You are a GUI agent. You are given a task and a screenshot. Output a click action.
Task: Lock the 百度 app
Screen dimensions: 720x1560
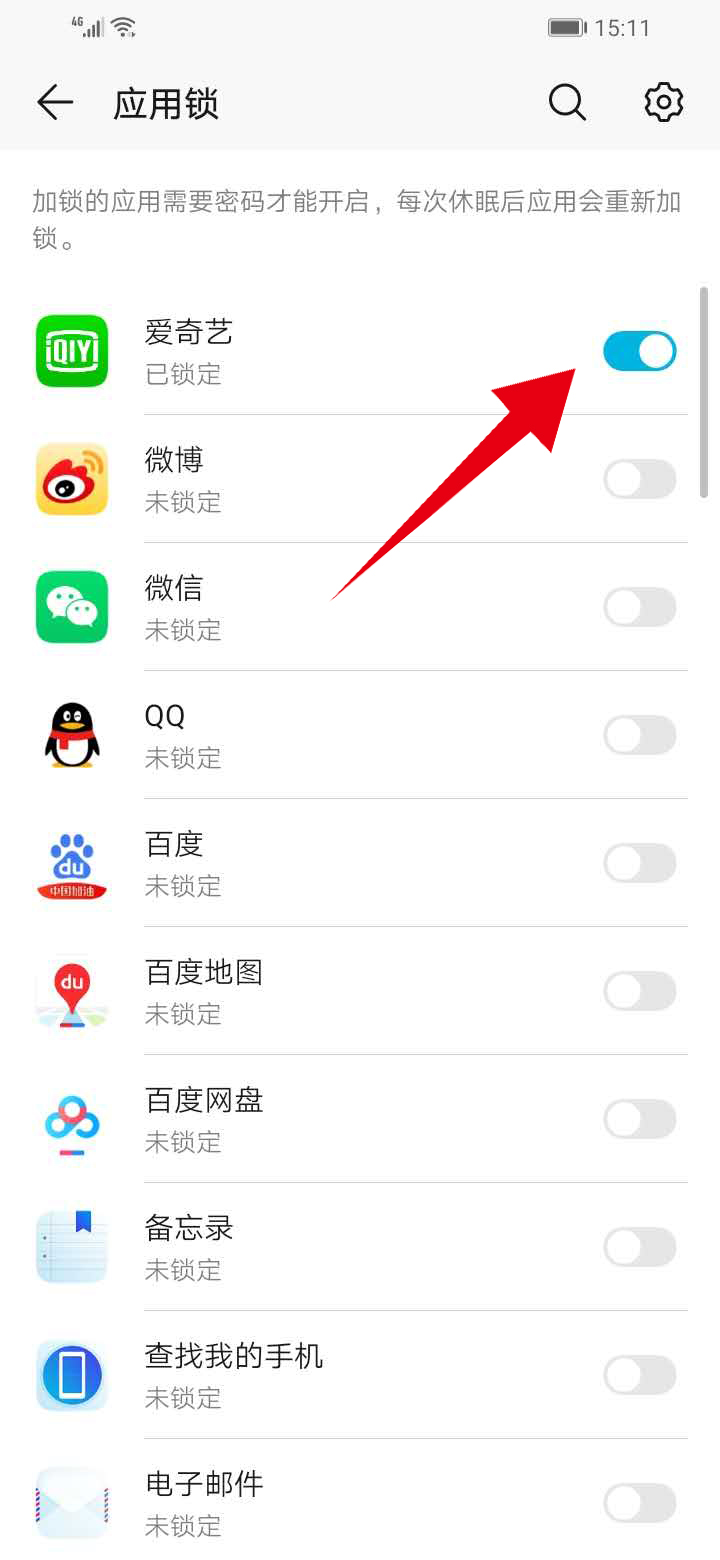pos(640,863)
